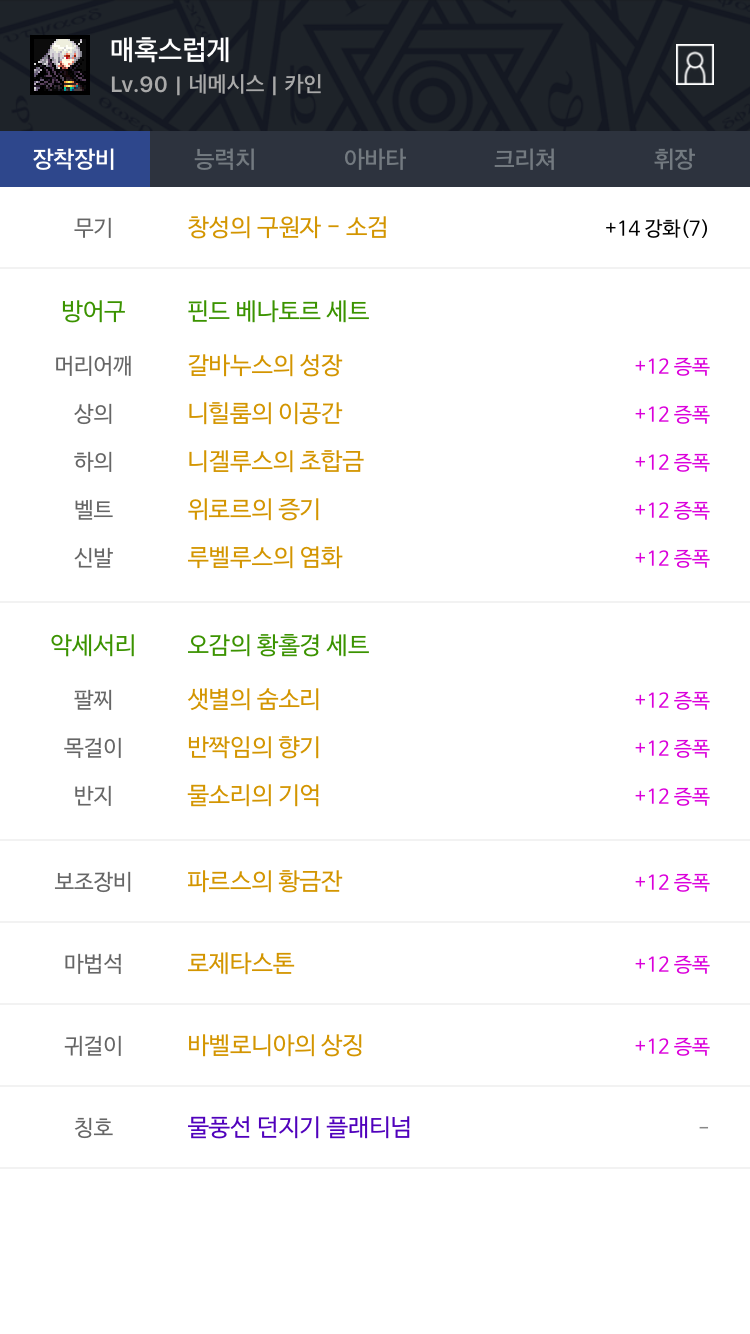The image size is (750, 1334).
Task: View 샛별의 숨소리 bracelet item
Action: [254, 699]
